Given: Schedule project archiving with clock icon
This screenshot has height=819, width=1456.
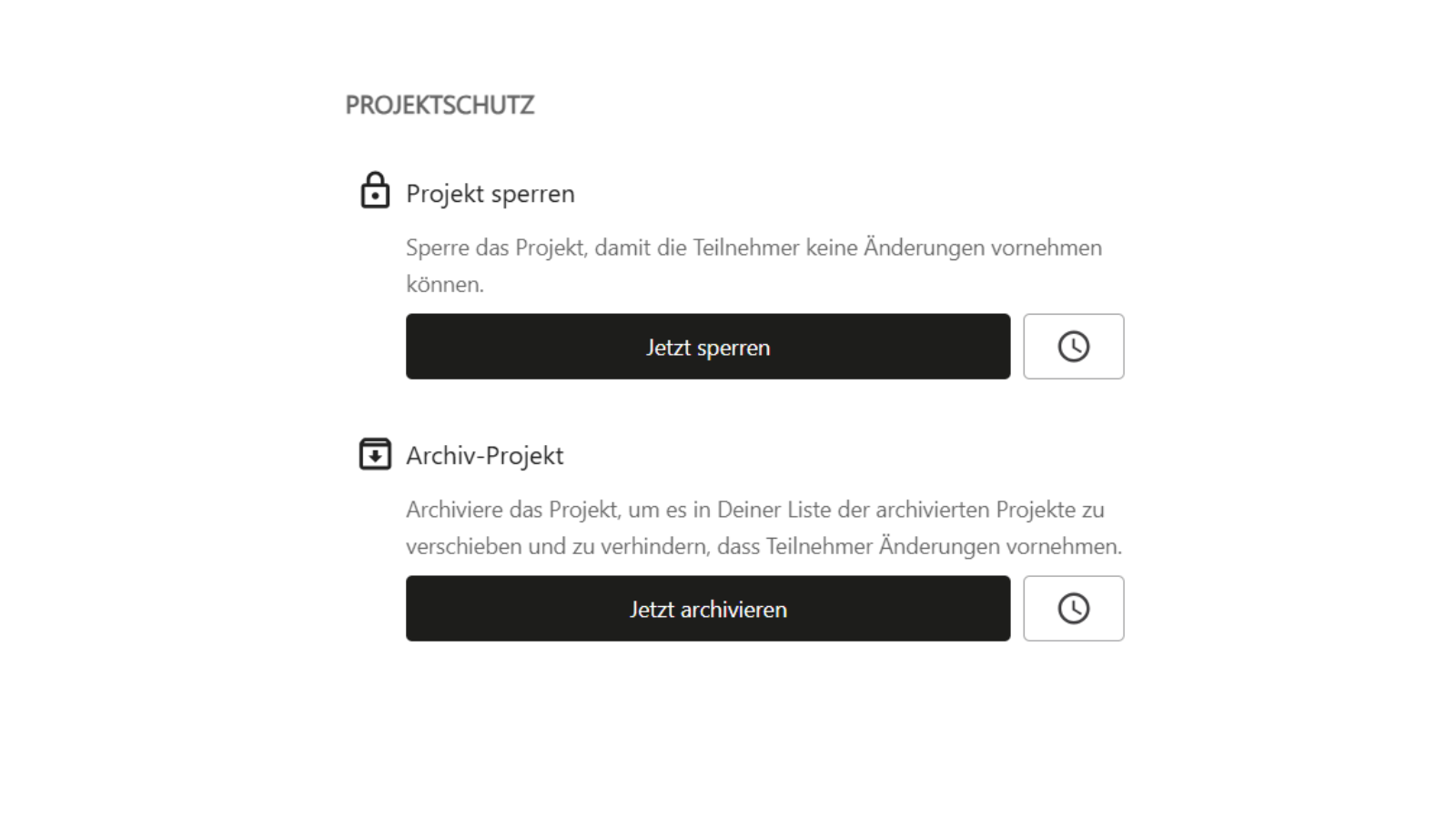Looking at the screenshot, I should 1073,609.
